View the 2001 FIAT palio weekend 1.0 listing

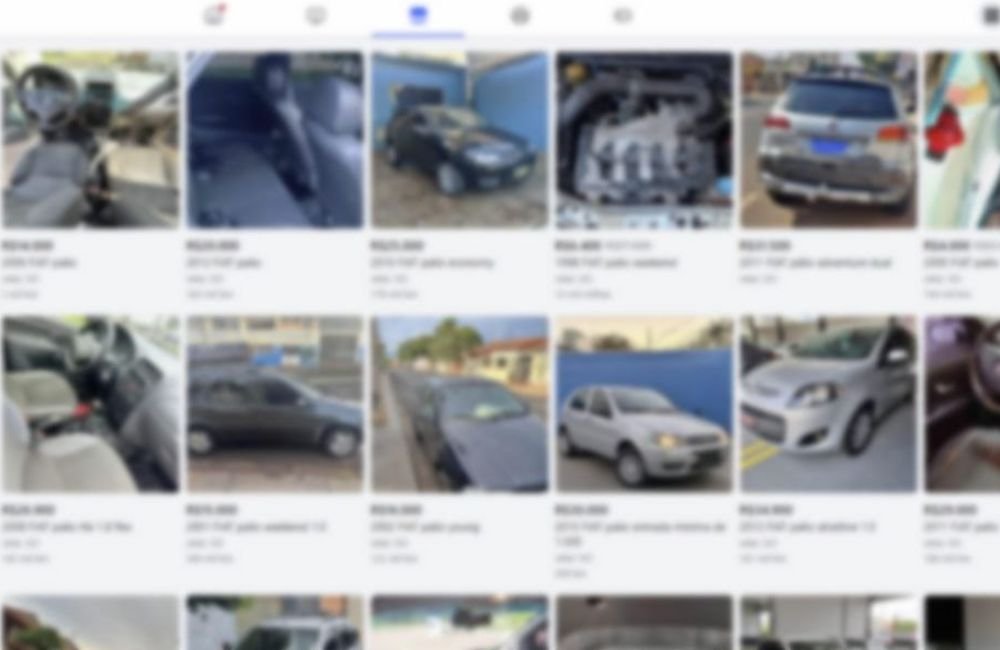click(275, 405)
